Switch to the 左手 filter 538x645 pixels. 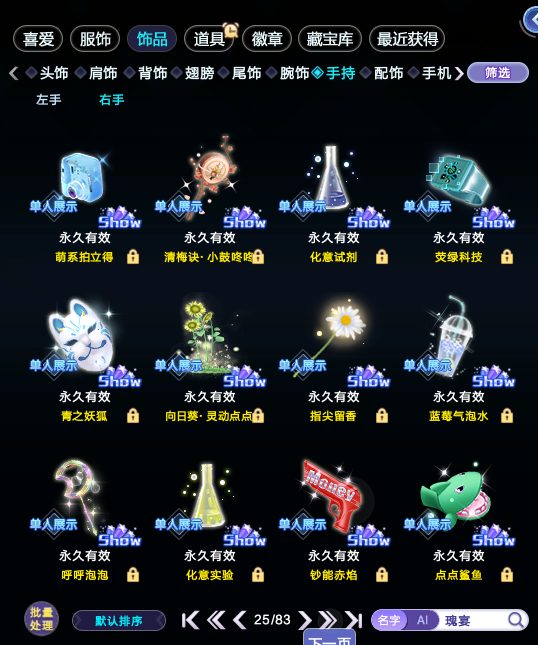pyautogui.click(x=49, y=100)
